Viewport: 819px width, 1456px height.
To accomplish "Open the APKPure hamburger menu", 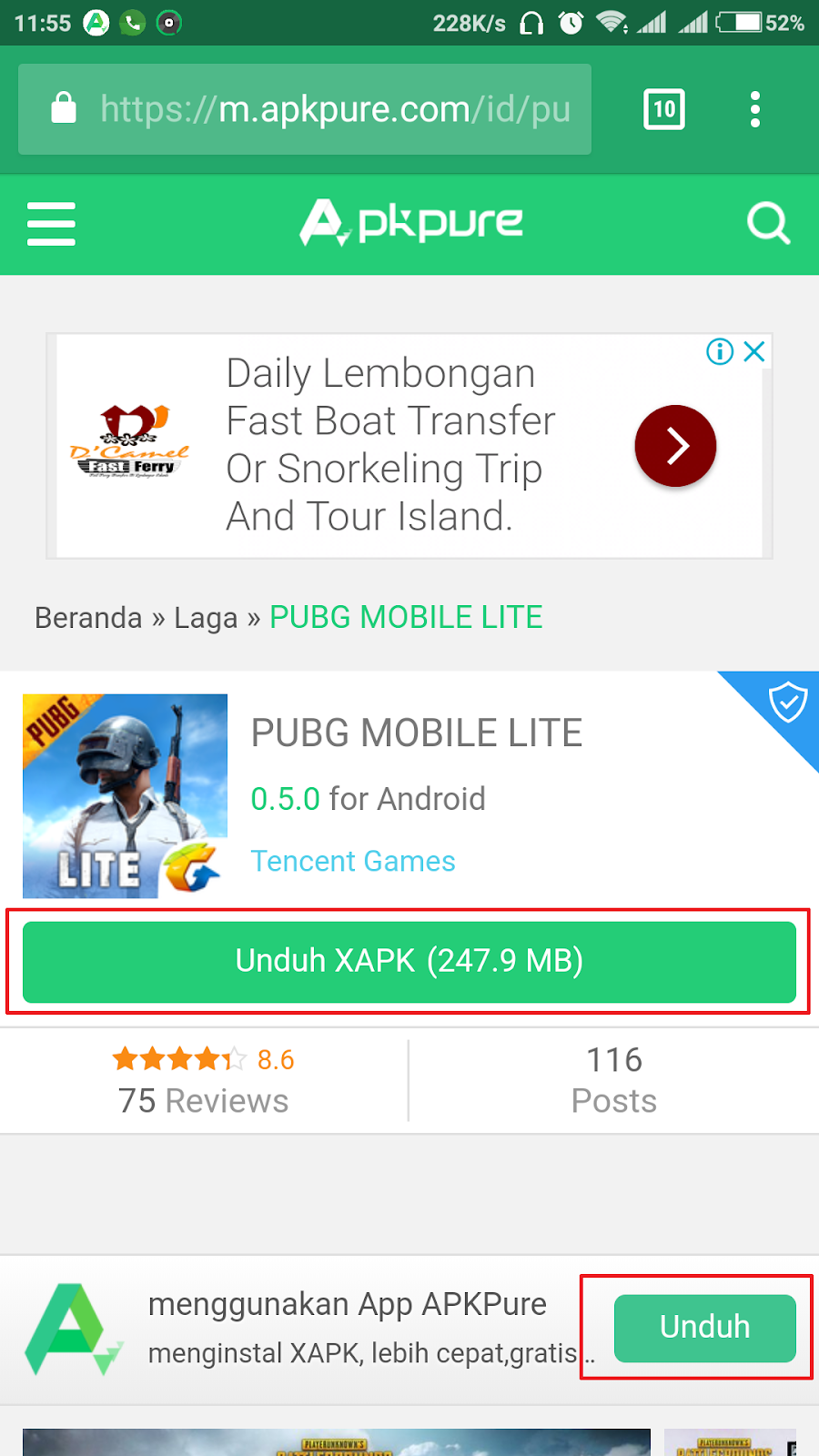I will point(51,224).
